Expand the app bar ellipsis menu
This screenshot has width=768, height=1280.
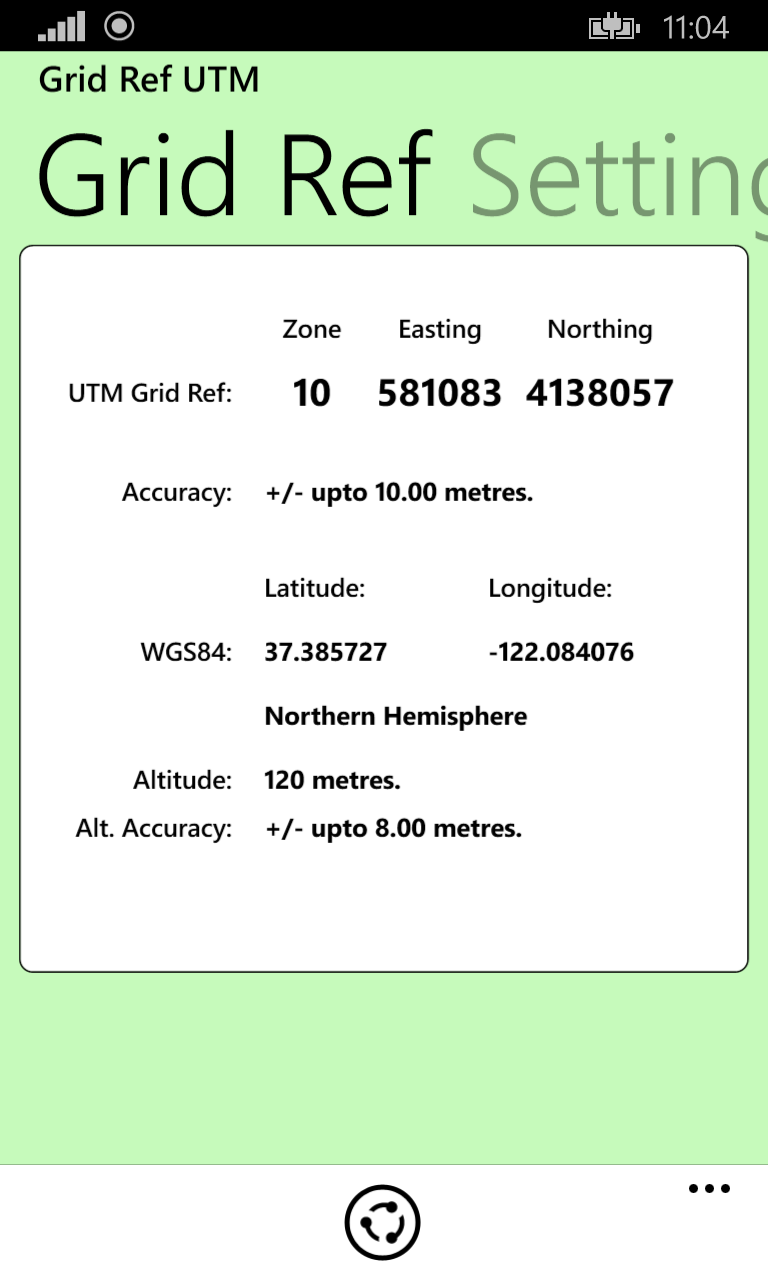pos(709,1189)
